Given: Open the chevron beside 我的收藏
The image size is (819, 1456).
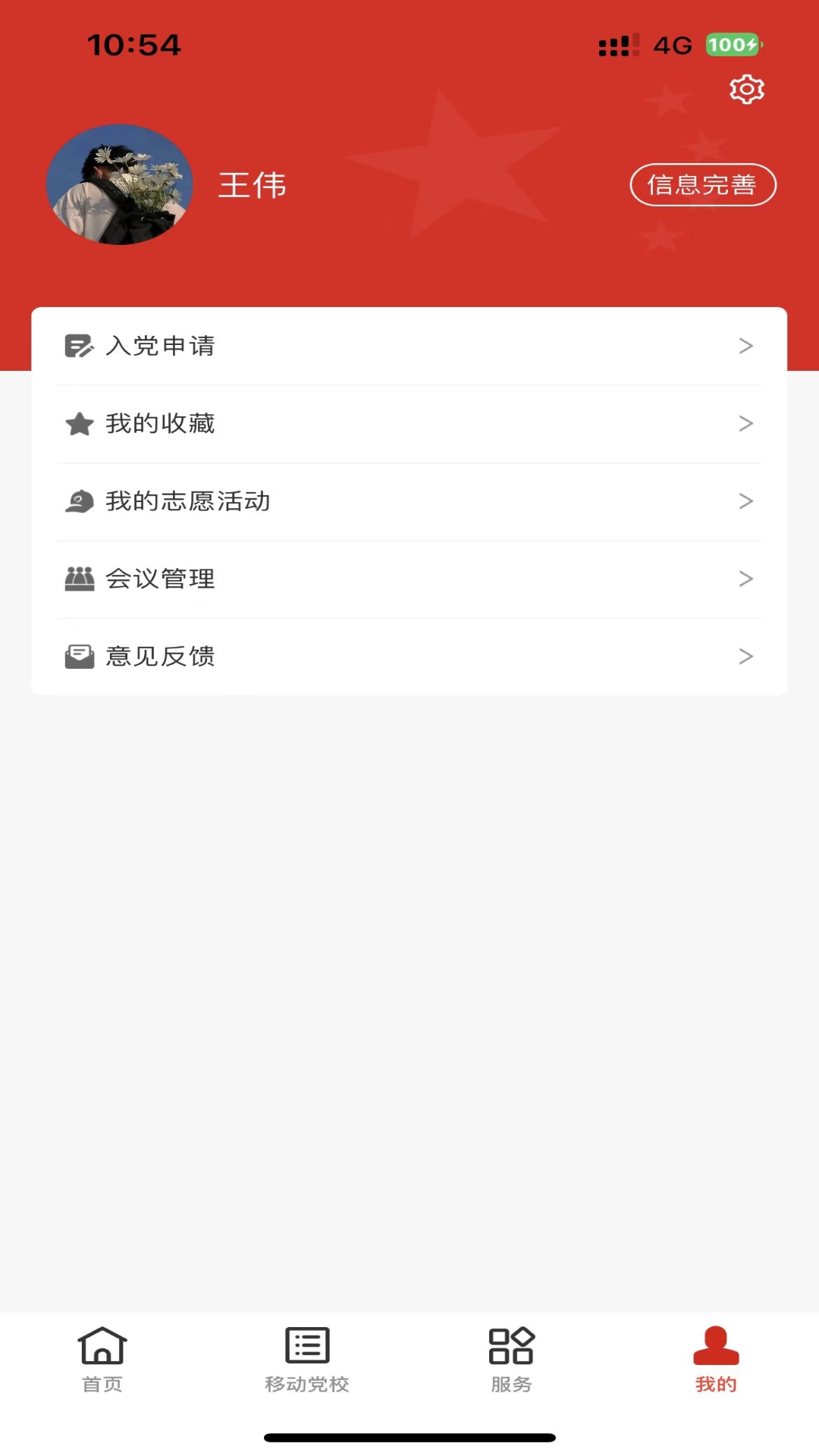Looking at the screenshot, I should (x=745, y=423).
